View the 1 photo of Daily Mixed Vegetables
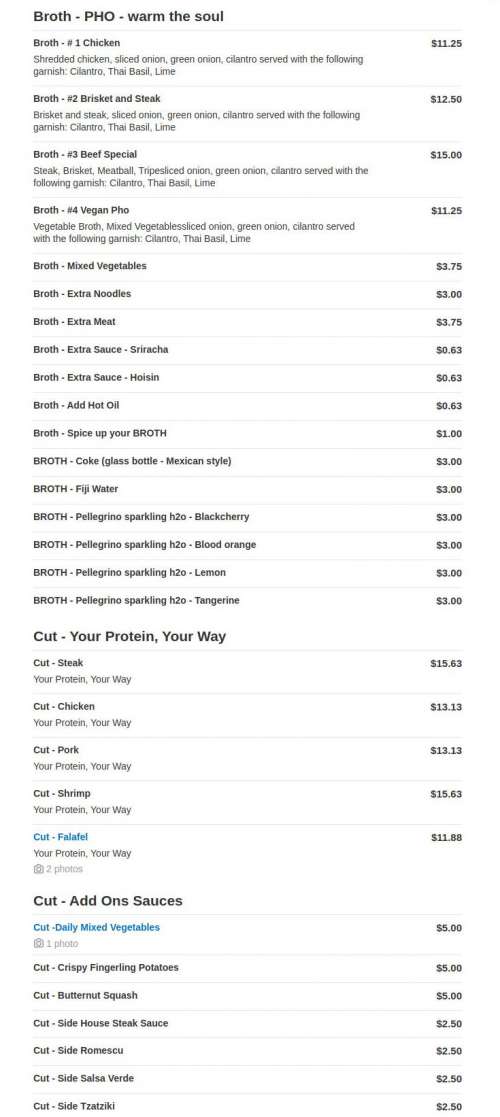This screenshot has height=1117, width=500. (x=56, y=944)
